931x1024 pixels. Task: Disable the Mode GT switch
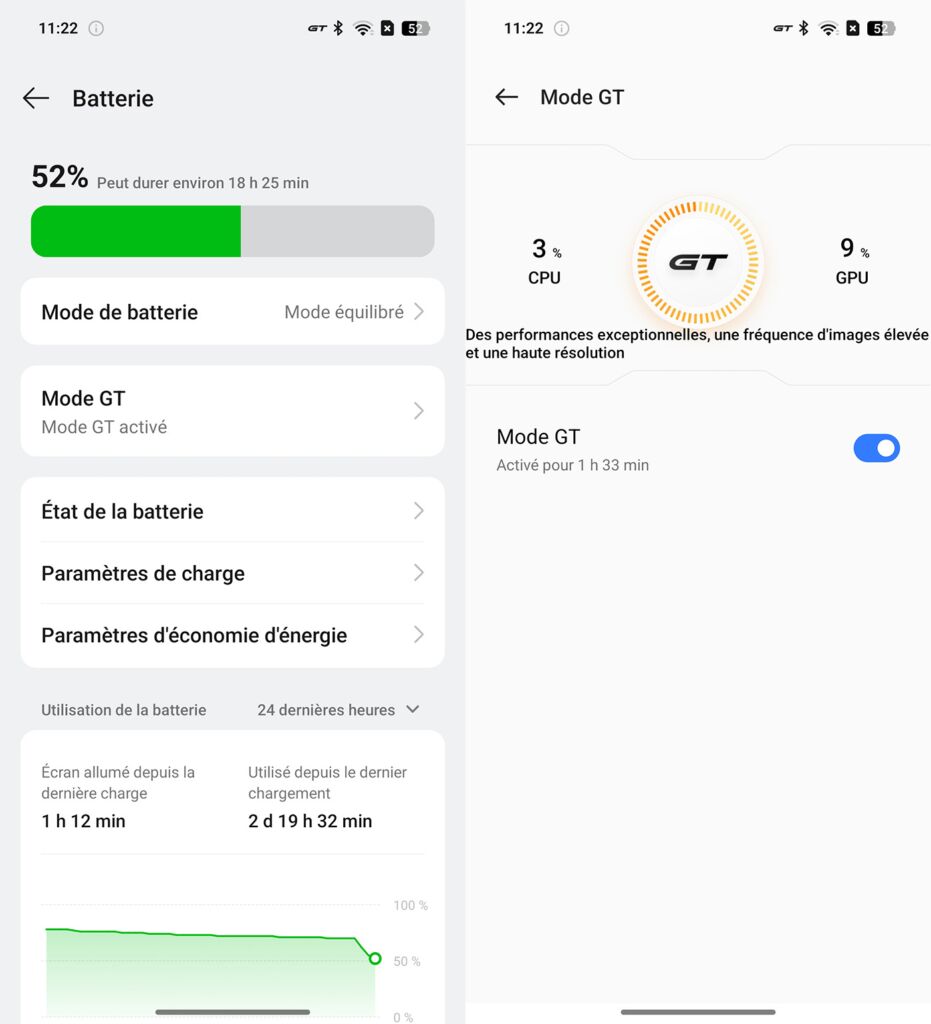pos(876,448)
